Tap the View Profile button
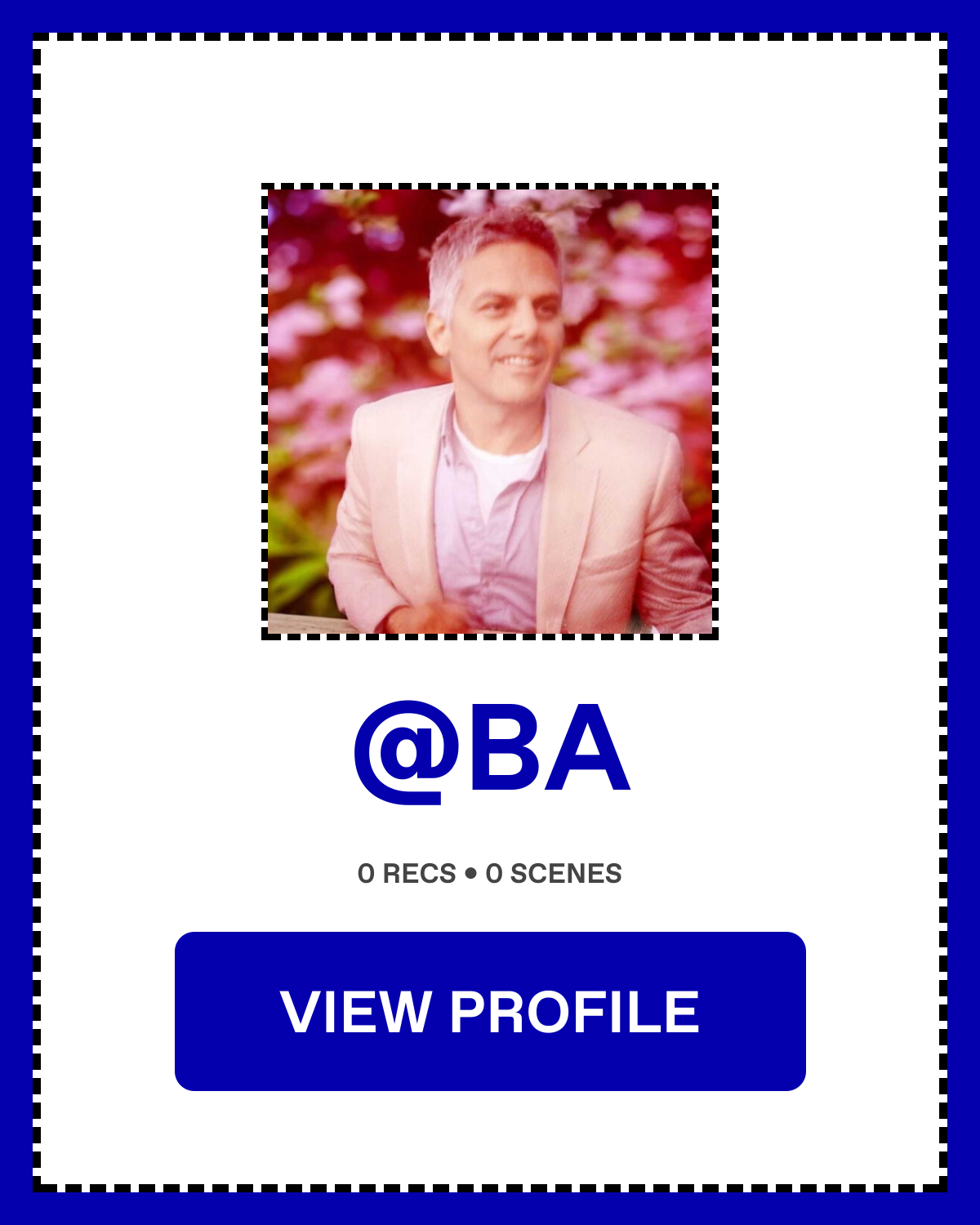The height and width of the screenshot is (1225, 980). [490, 1011]
